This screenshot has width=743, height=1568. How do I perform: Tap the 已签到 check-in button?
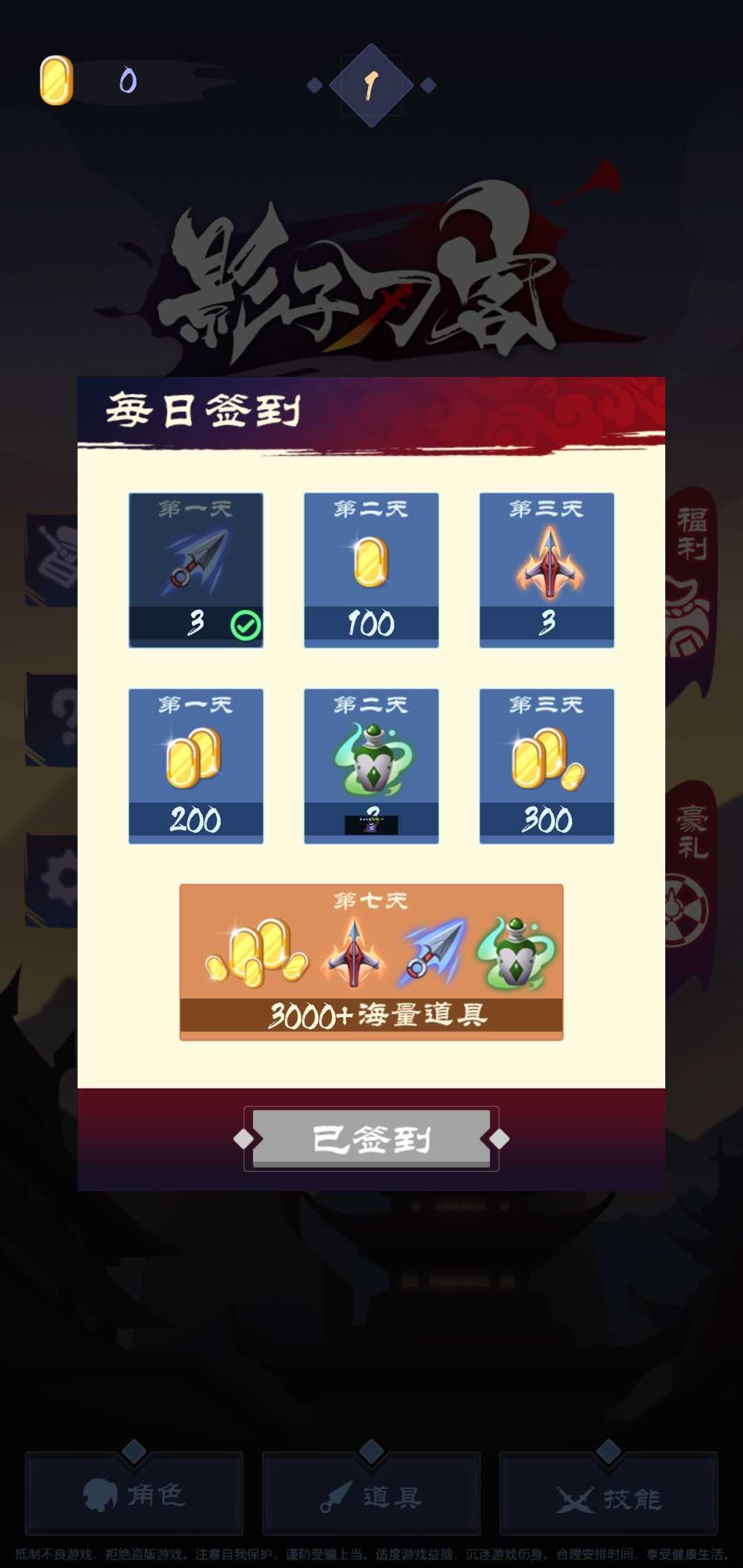[371, 1138]
